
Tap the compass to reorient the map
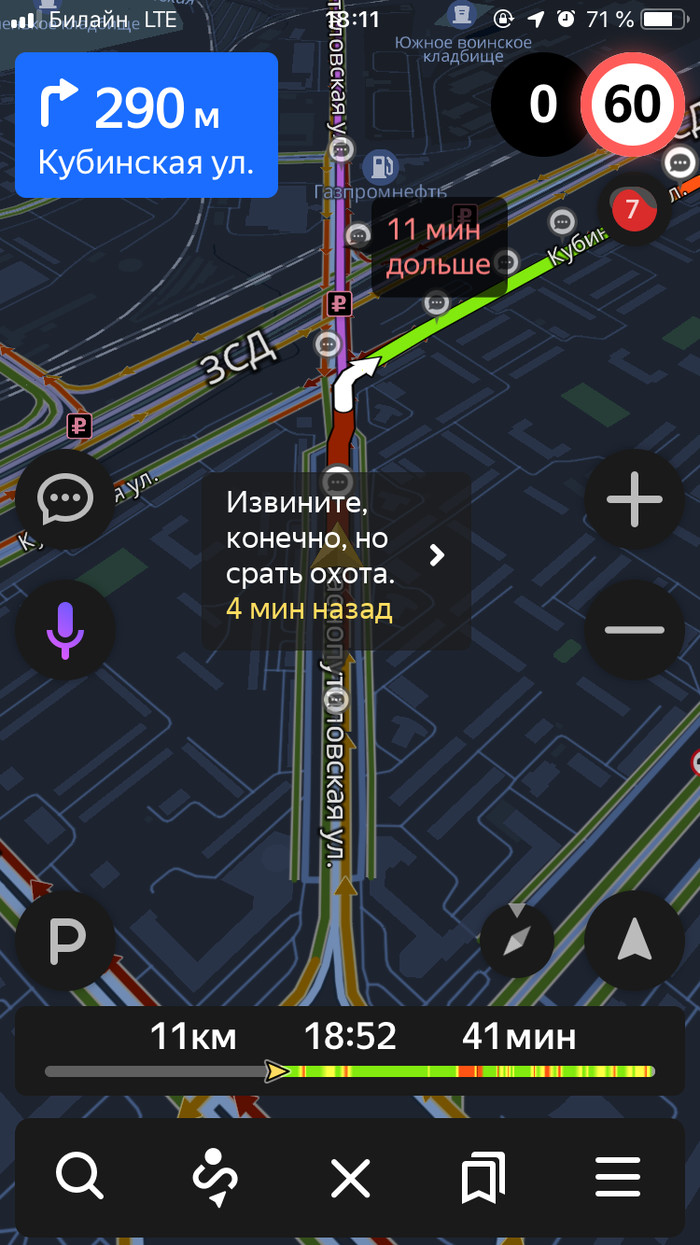coord(516,941)
